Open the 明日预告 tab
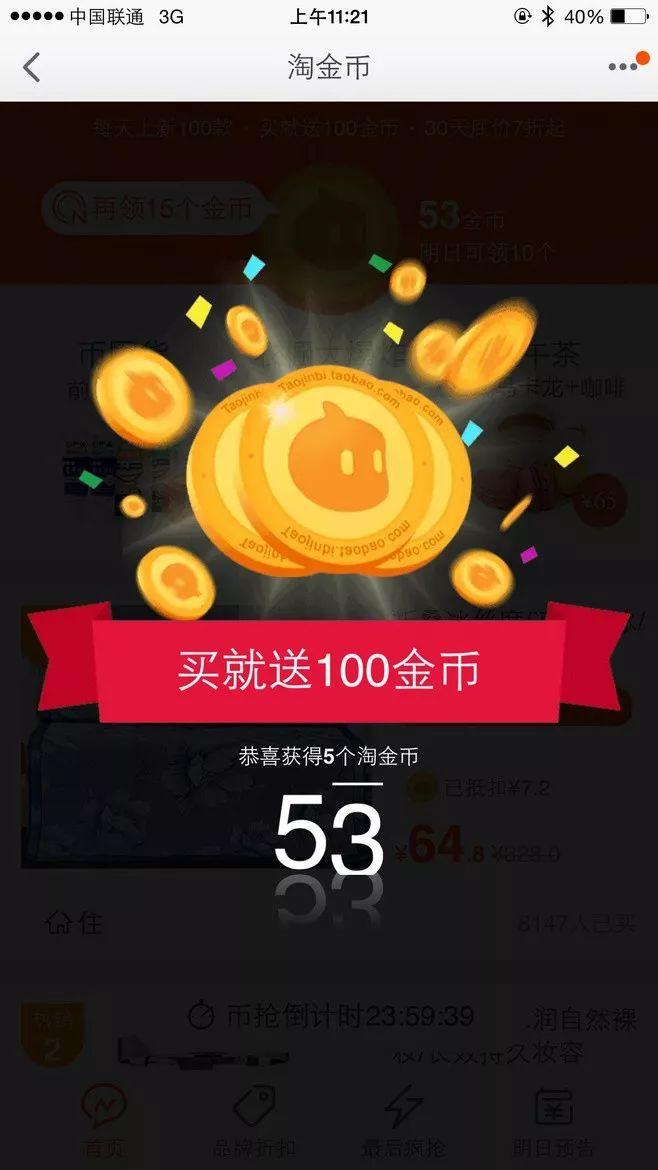Viewport: 658px width, 1170px height. [554, 1121]
